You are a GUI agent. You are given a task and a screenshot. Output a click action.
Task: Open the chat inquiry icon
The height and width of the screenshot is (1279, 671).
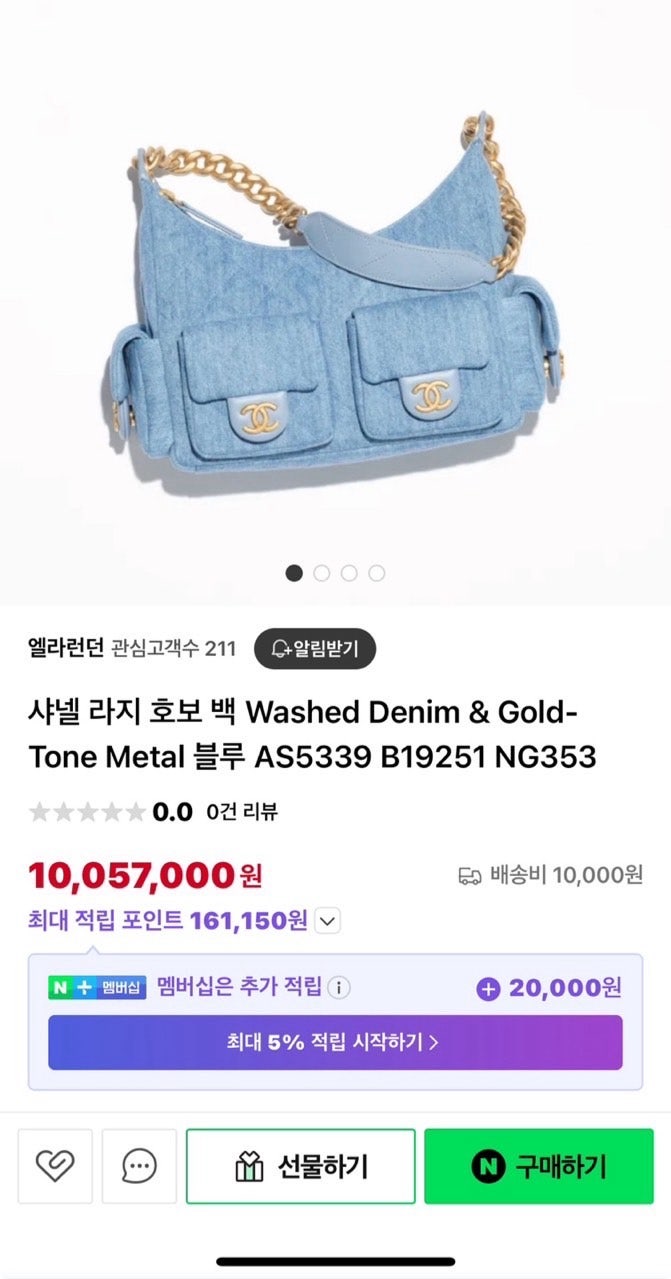tap(139, 1166)
